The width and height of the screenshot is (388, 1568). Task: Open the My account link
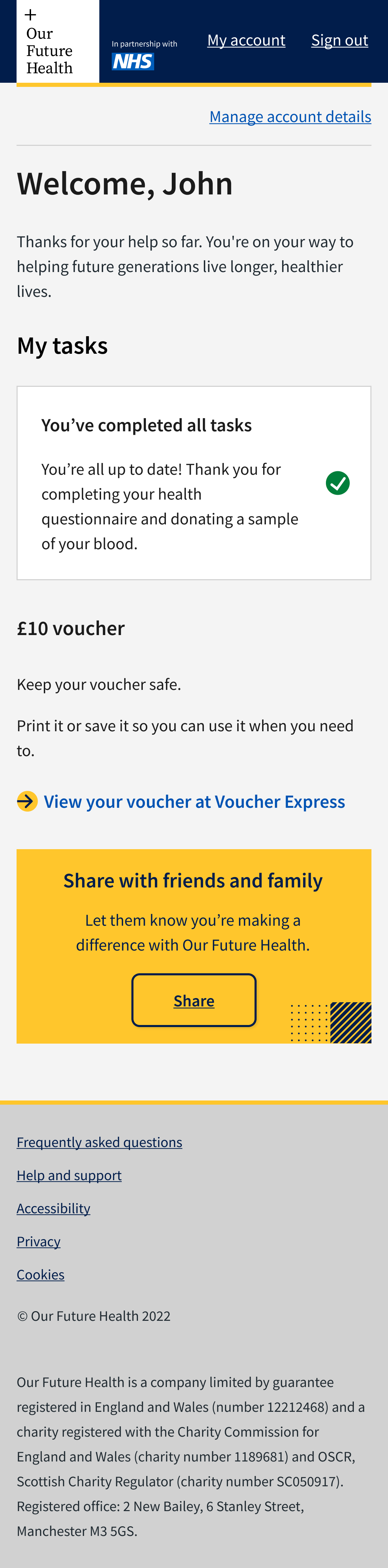[246, 40]
